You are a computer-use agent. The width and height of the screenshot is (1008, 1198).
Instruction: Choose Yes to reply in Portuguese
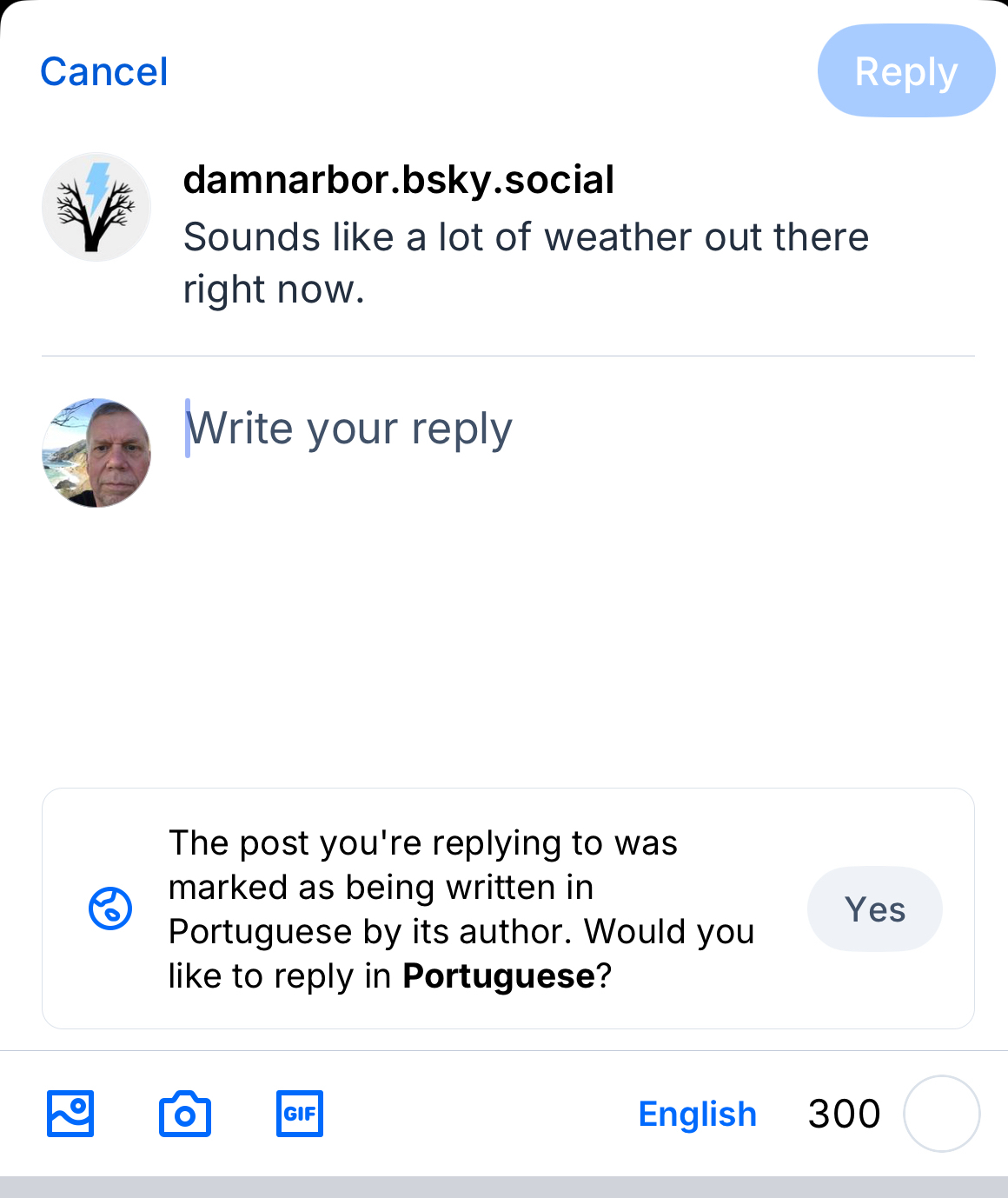874,909
